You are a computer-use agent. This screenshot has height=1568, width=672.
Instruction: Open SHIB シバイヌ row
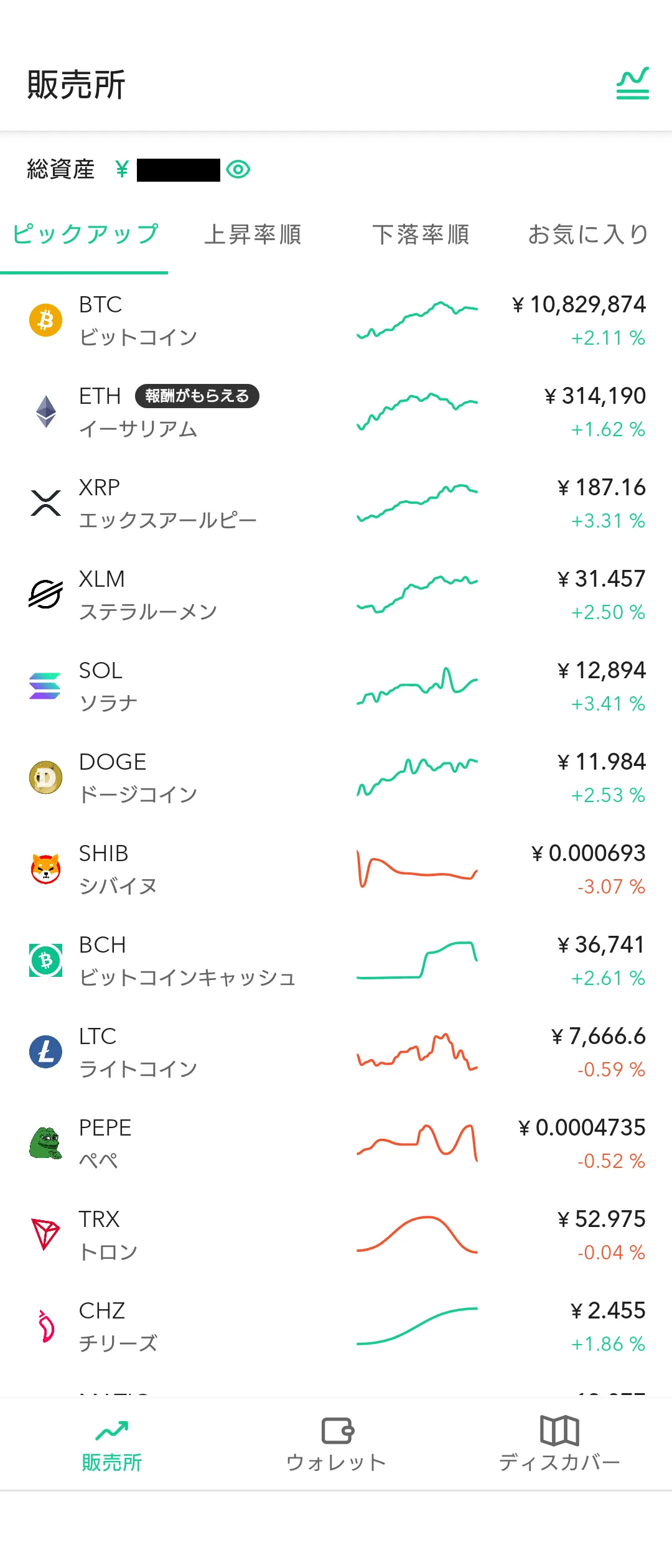(x=336, y=869)
